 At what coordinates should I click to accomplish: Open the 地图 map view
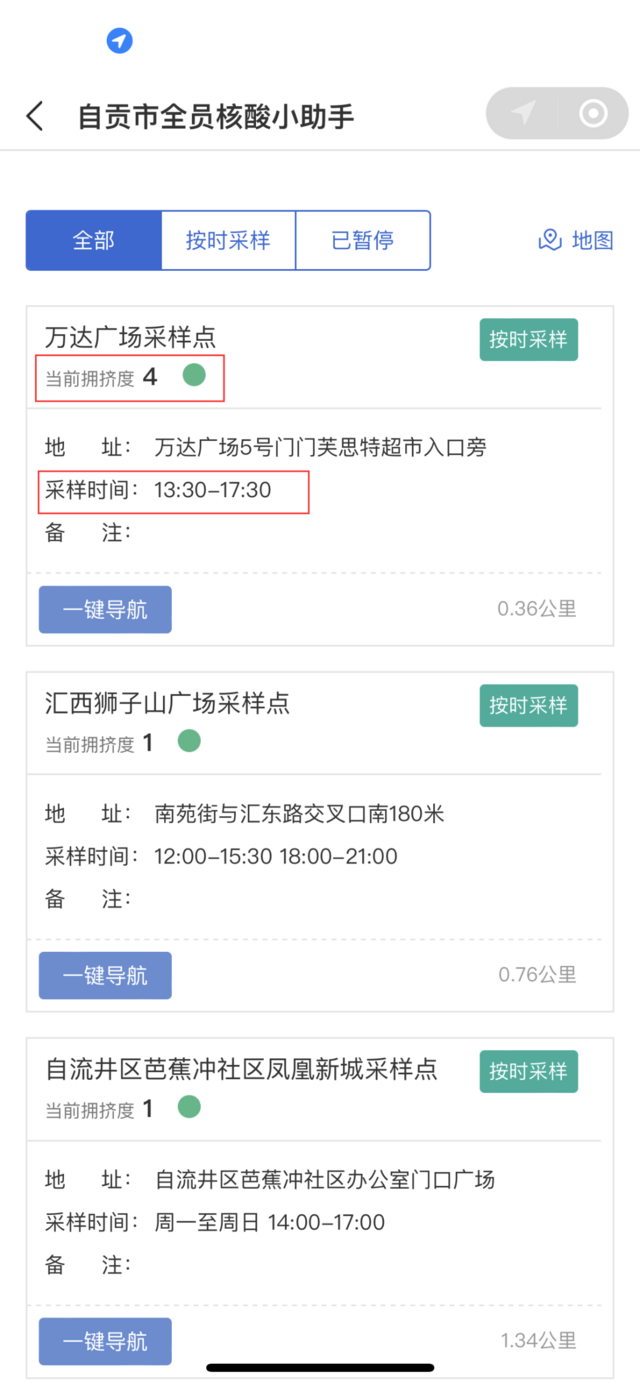(x=576, y=240)
